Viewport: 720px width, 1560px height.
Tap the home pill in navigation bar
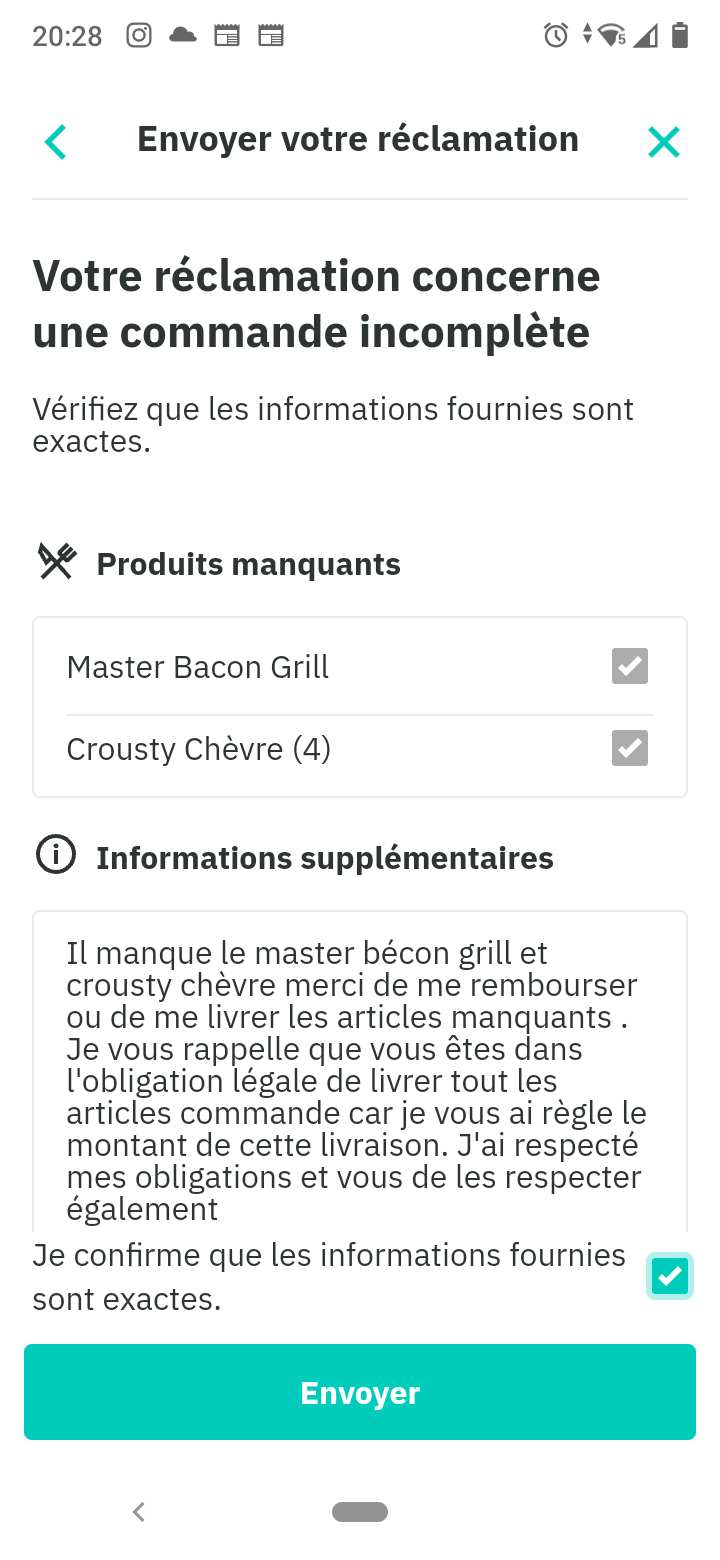point(360,1512)
